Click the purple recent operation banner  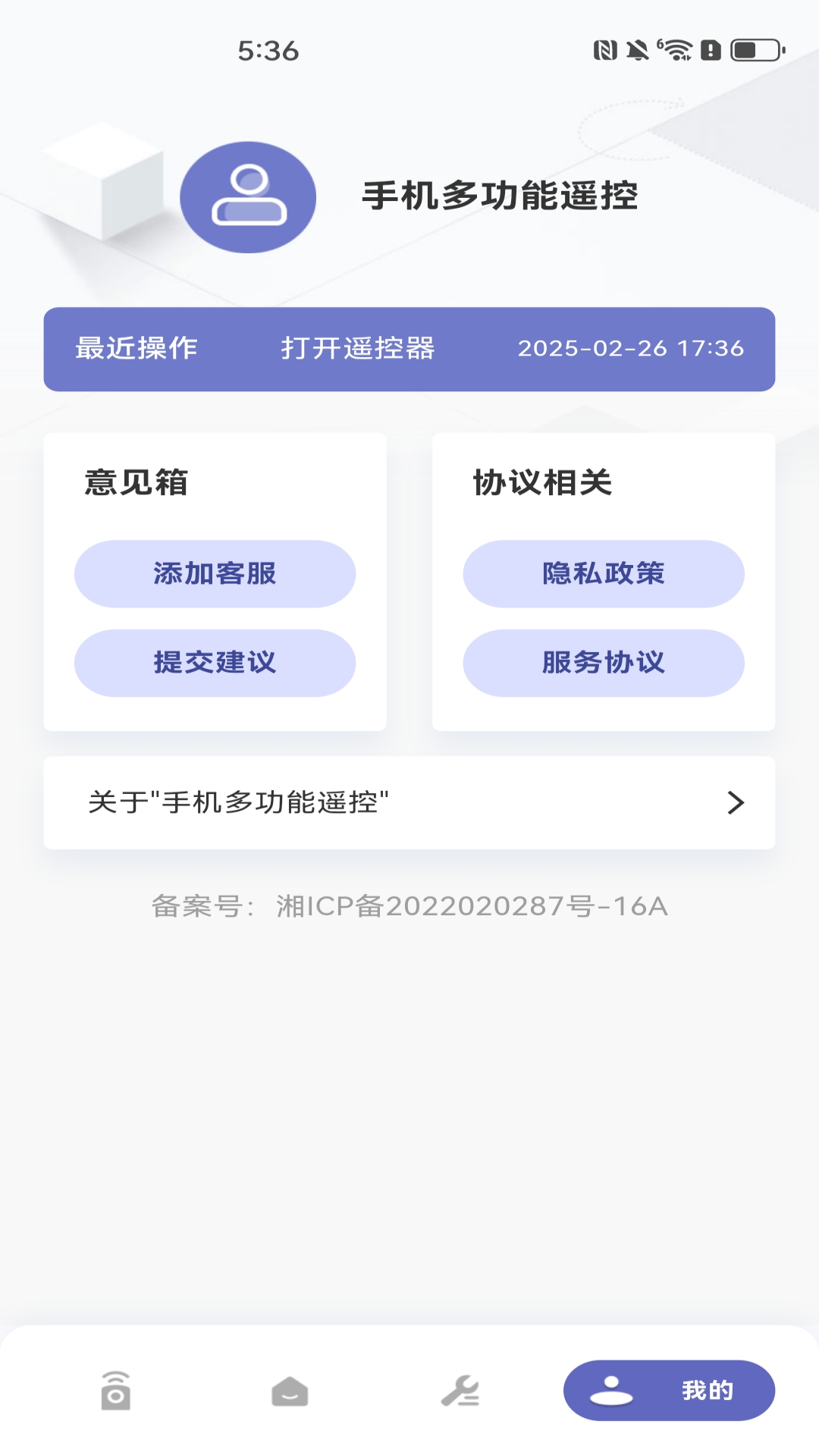pos(409,348)
